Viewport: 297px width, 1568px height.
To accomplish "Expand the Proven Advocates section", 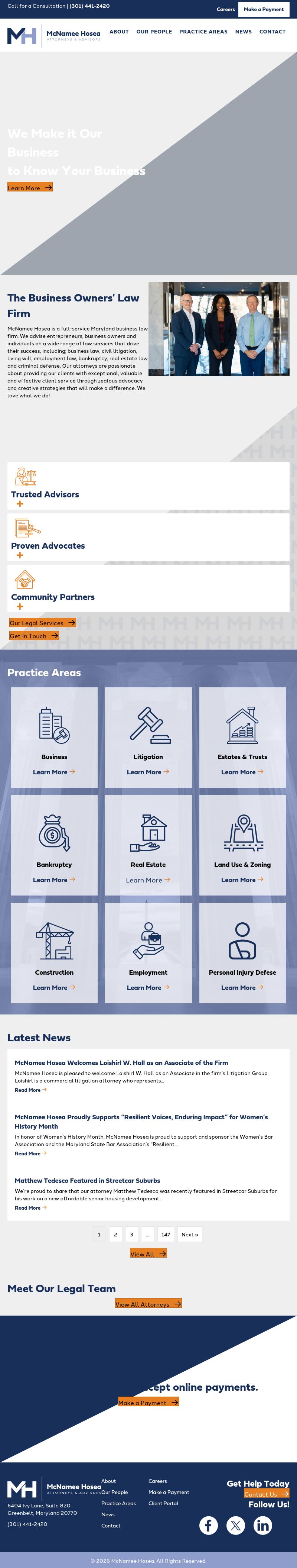I will (x=20, y=555).
